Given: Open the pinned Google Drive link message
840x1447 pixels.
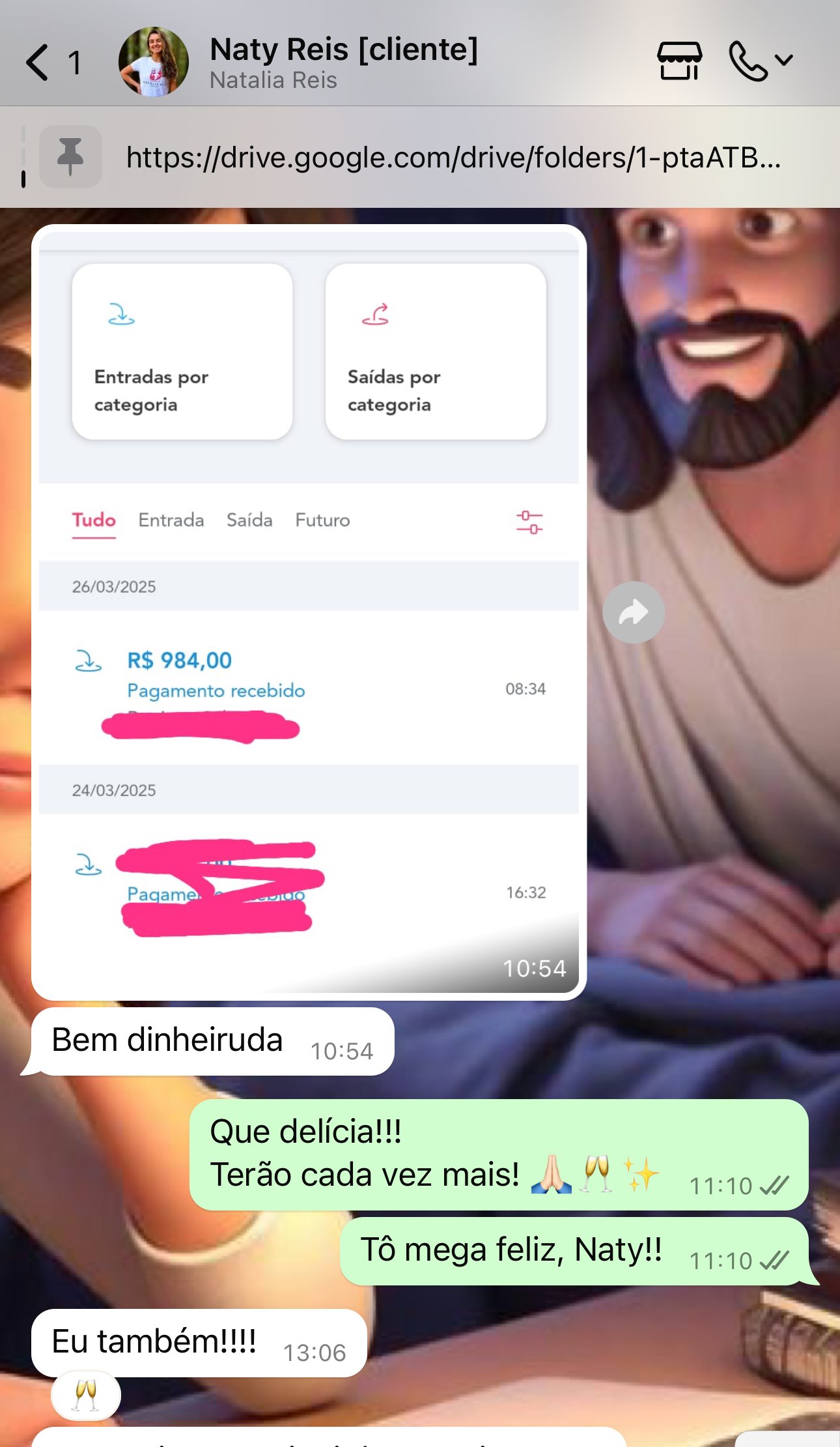Looking at the screenshot, I should click(x=453, y=158).
